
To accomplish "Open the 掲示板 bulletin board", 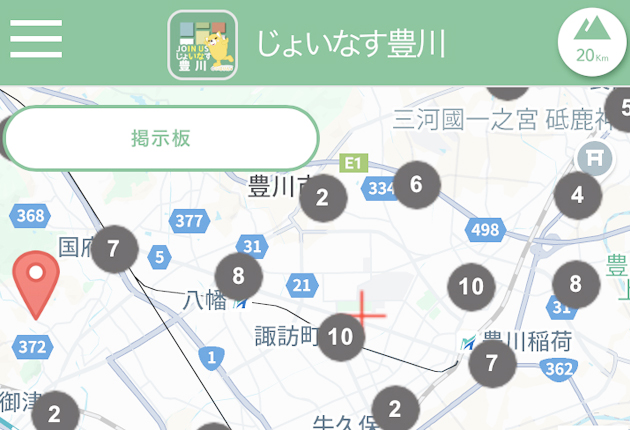I will 161,138.
